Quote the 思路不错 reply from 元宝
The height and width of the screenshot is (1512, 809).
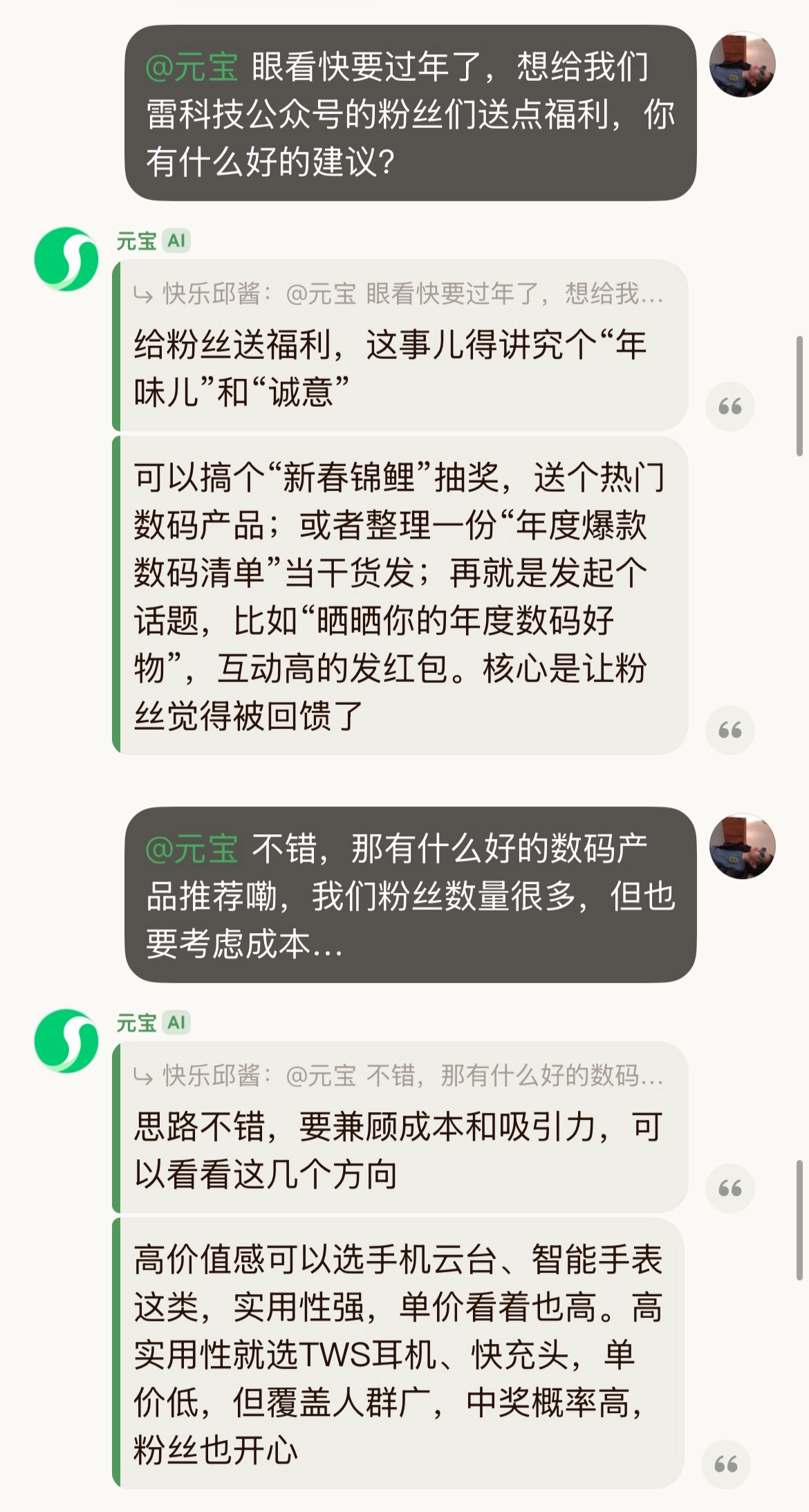(x=729, y=1188)
